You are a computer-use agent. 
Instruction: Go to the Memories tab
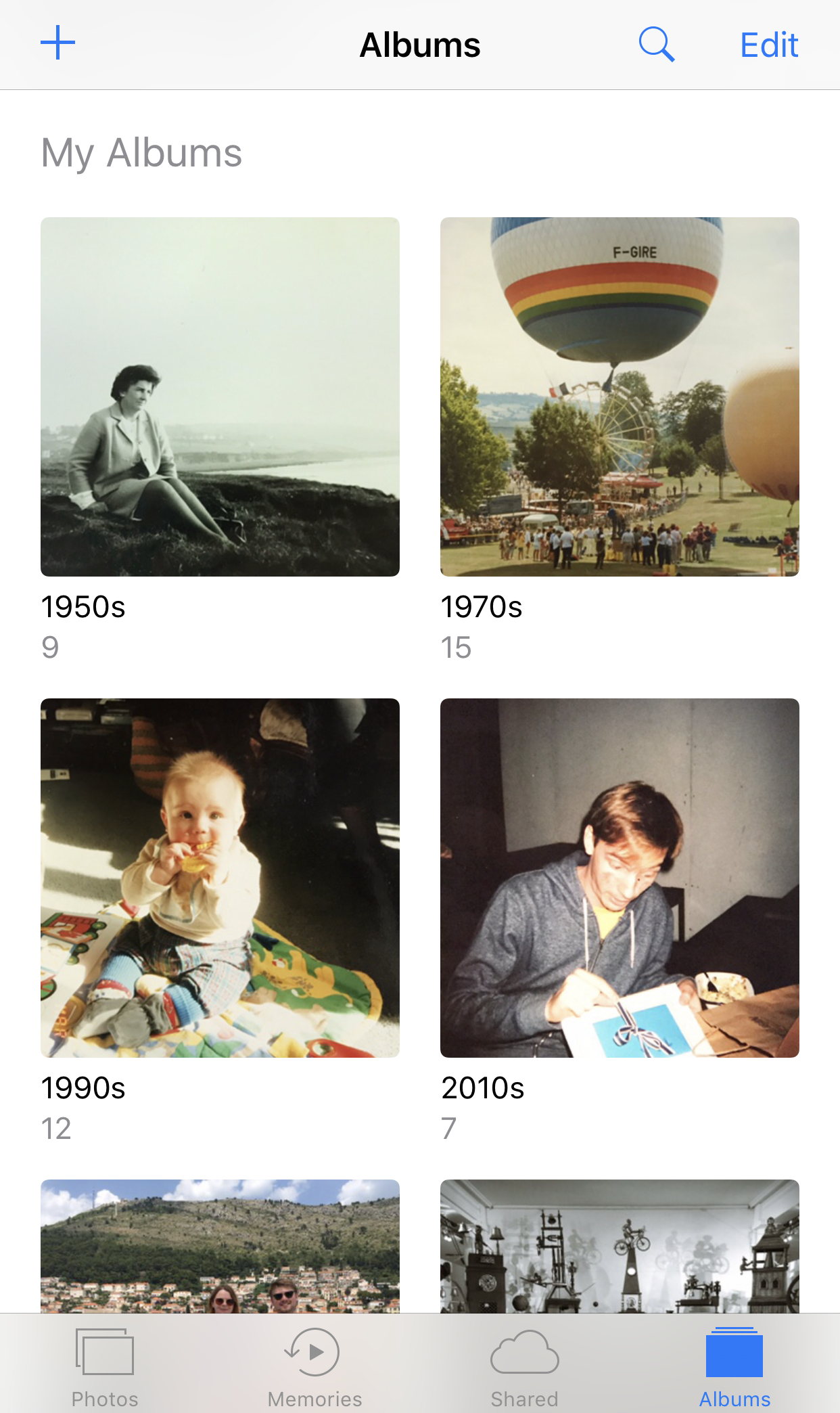pyautogui.click(x=314, y=1367)
